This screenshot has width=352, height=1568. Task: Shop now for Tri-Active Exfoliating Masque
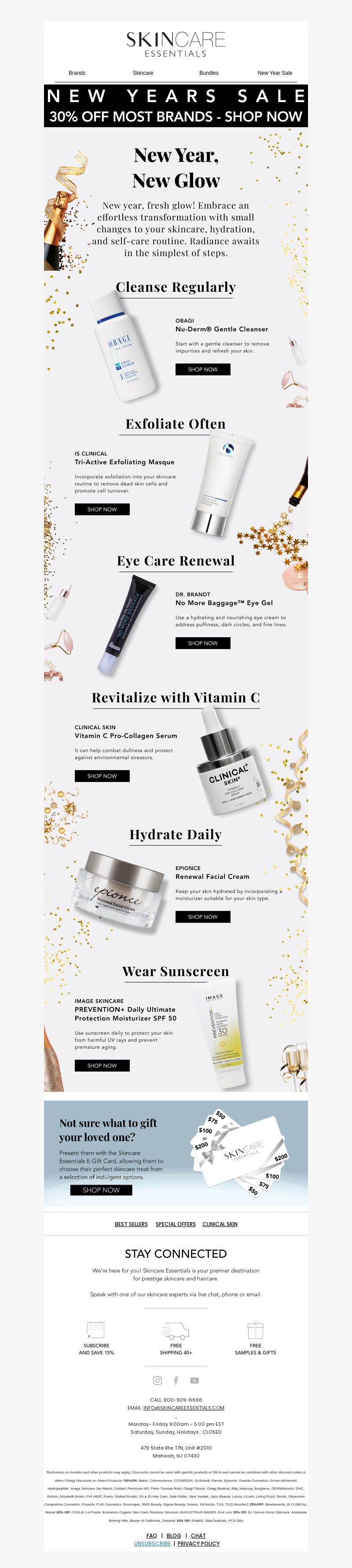click(102, 510)
